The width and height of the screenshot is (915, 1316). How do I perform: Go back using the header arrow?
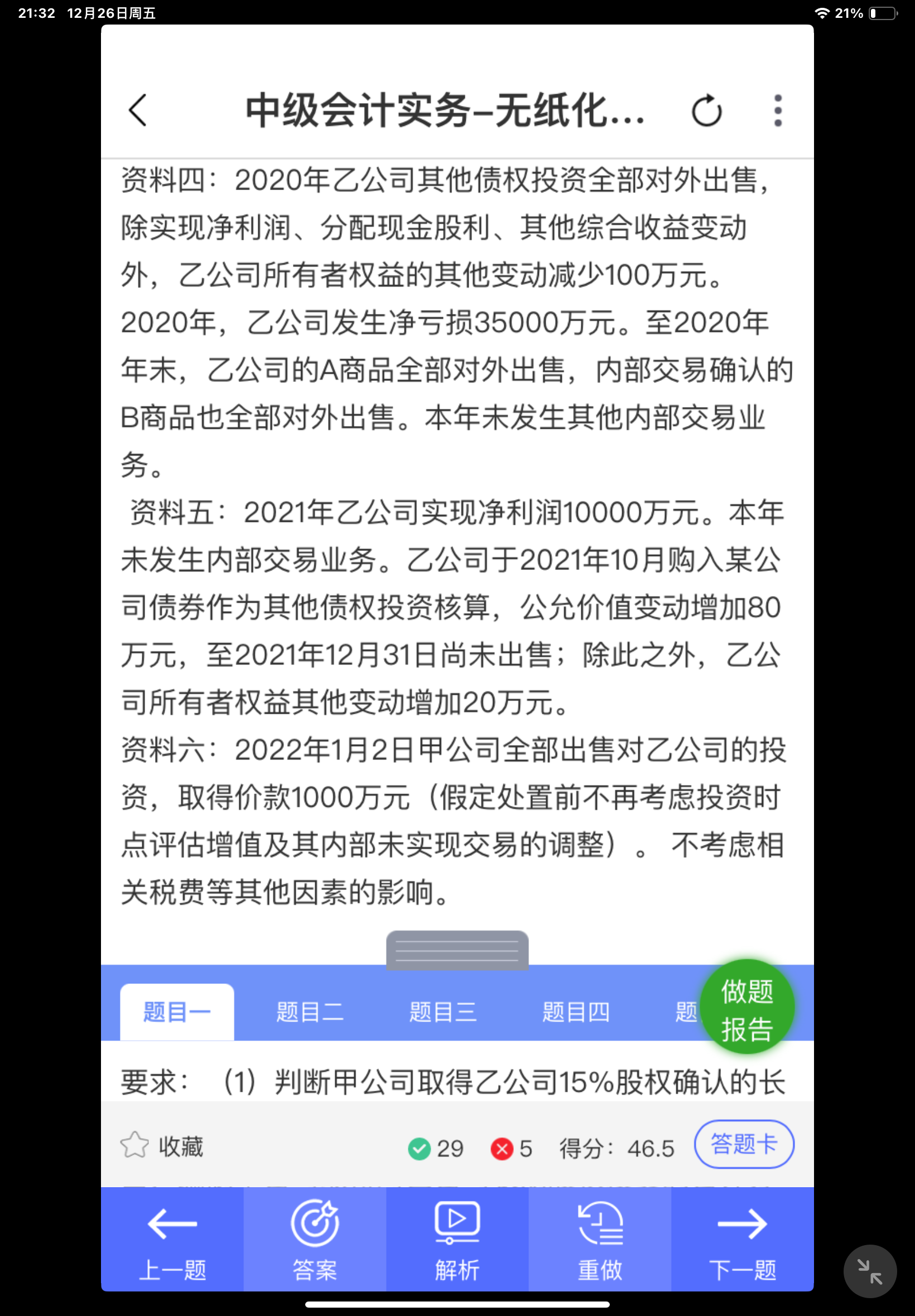tap(138, 110)
